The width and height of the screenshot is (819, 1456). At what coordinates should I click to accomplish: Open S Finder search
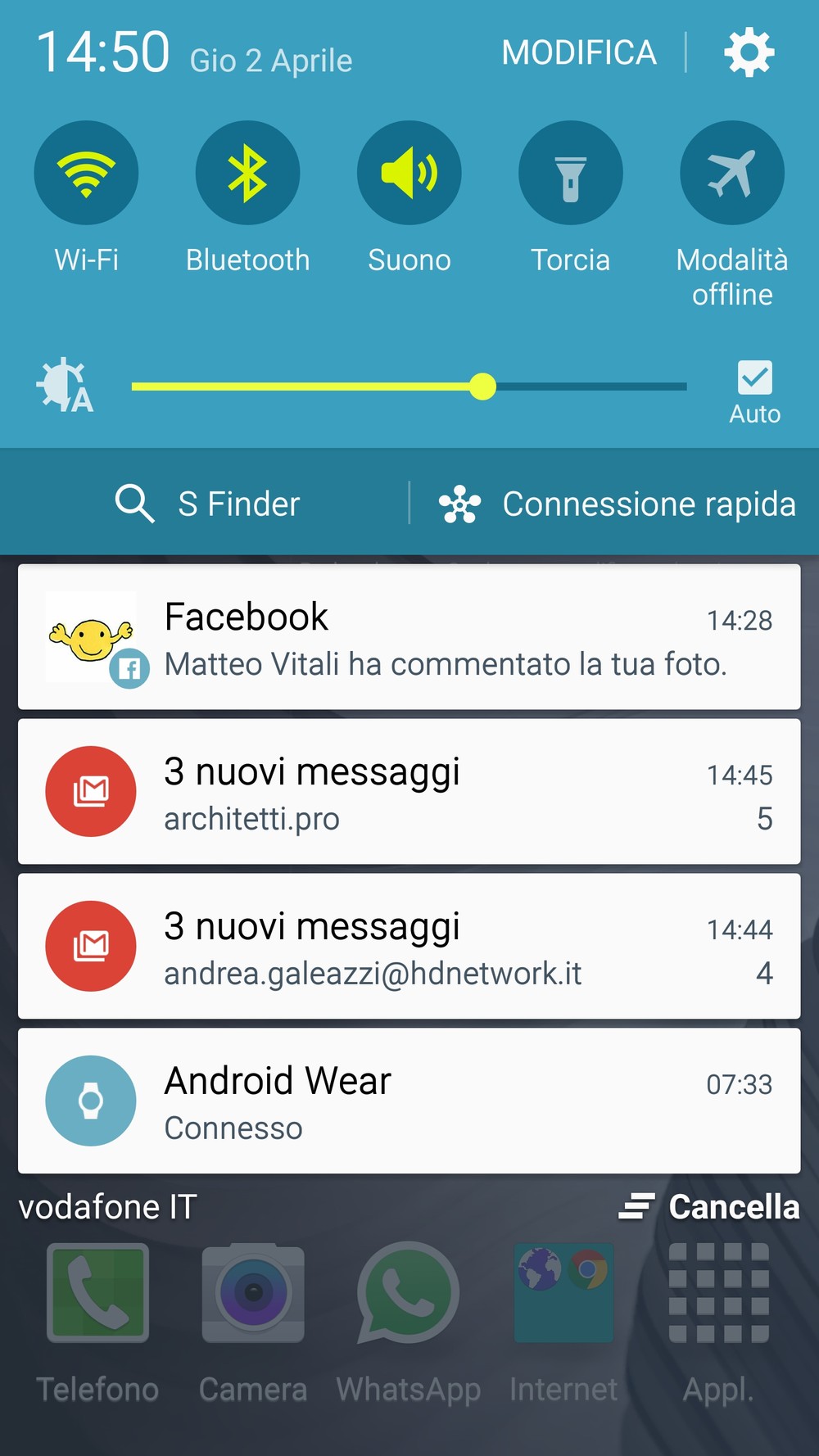[208, 504]
